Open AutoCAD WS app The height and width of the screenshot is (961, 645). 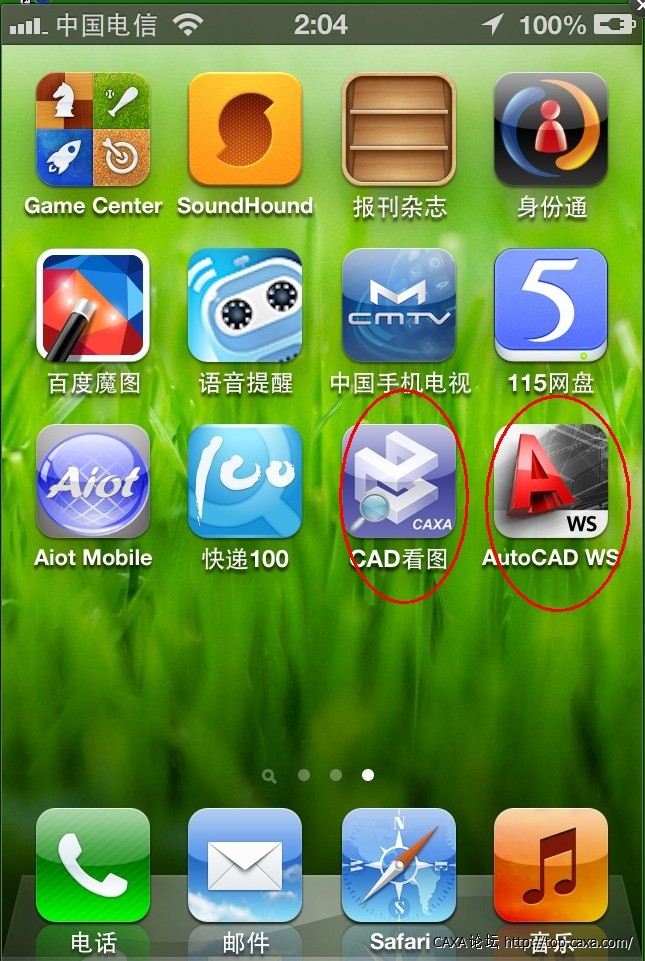(551, 481)
